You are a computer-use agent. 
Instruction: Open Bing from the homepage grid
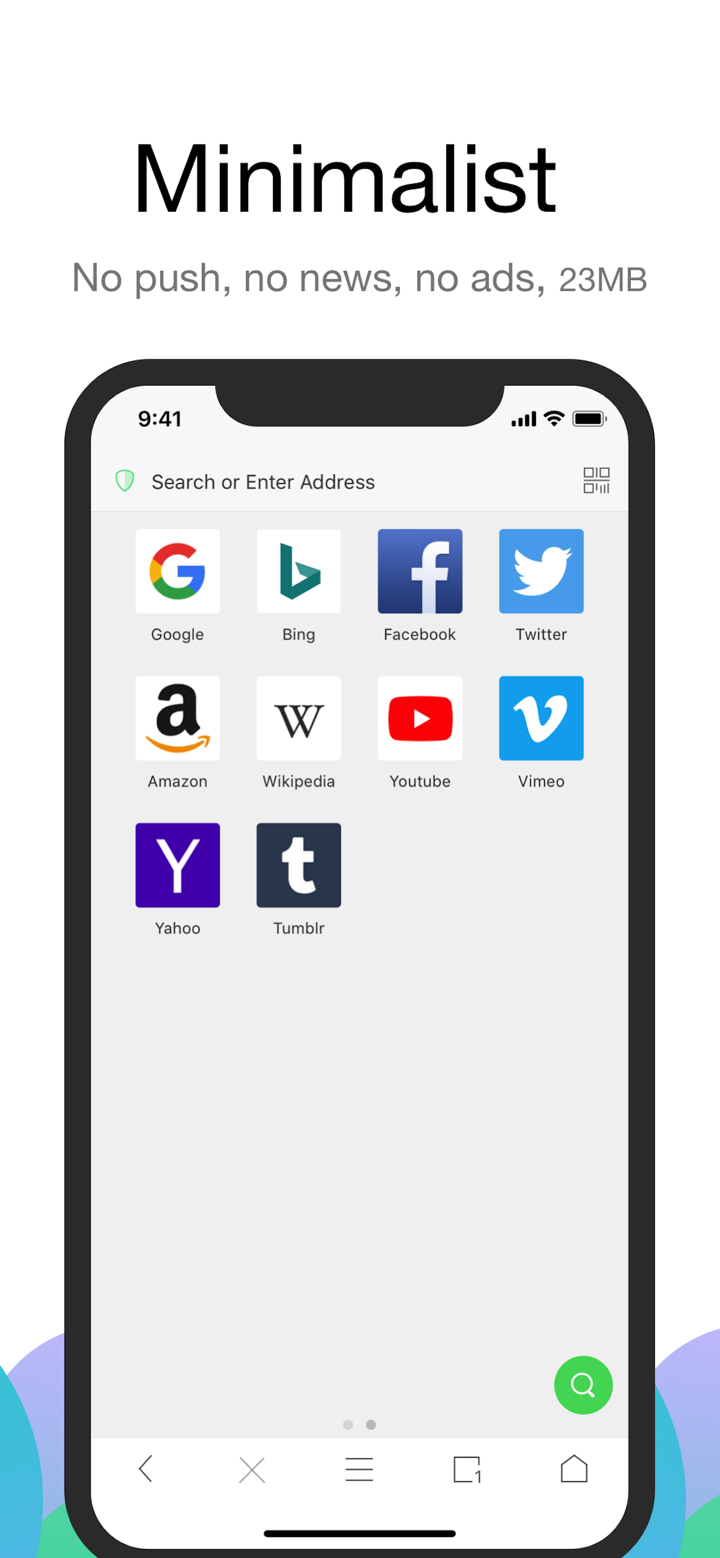(x=298, y=571)
